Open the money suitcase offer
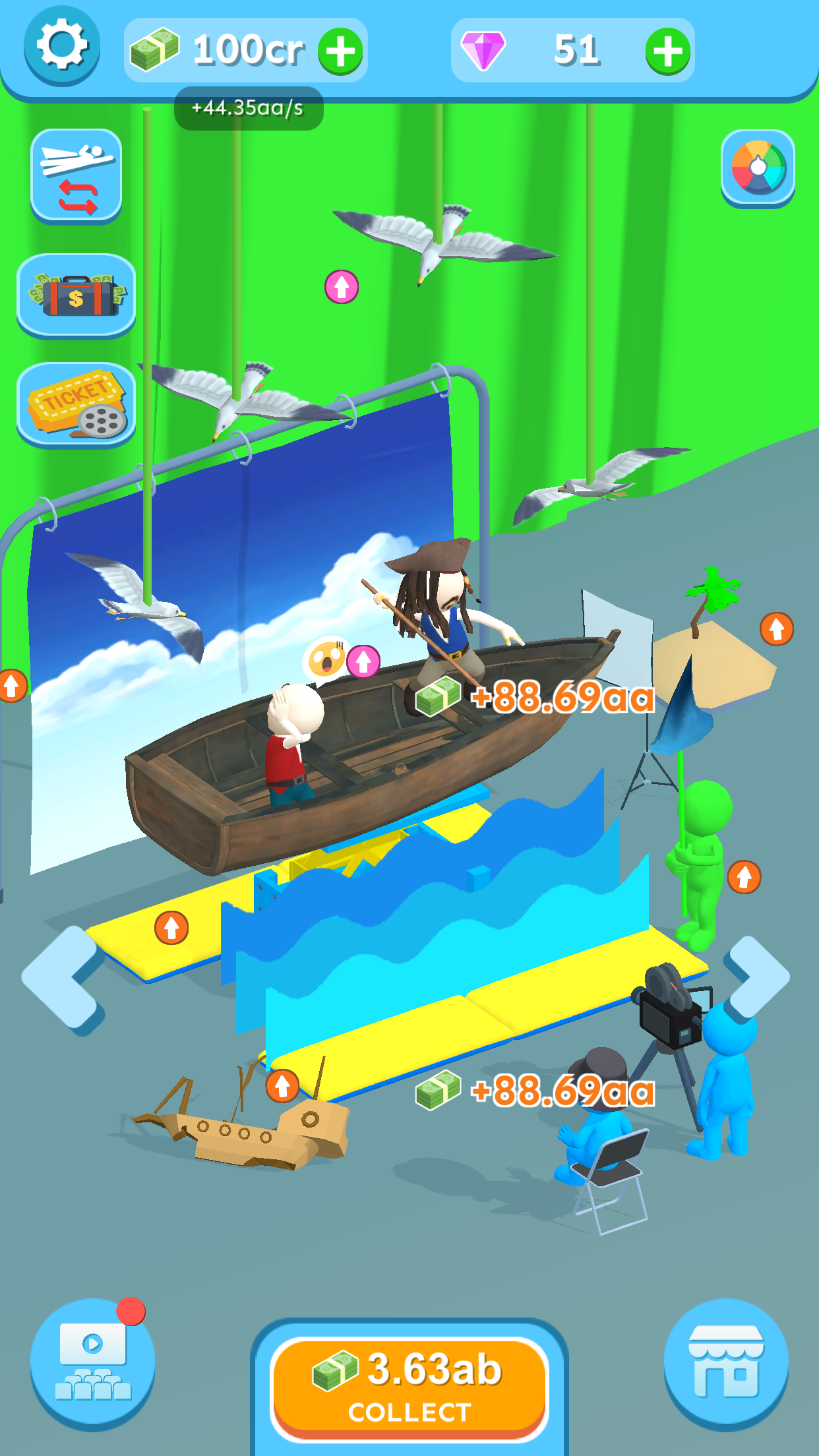 [x=76, y=295]
